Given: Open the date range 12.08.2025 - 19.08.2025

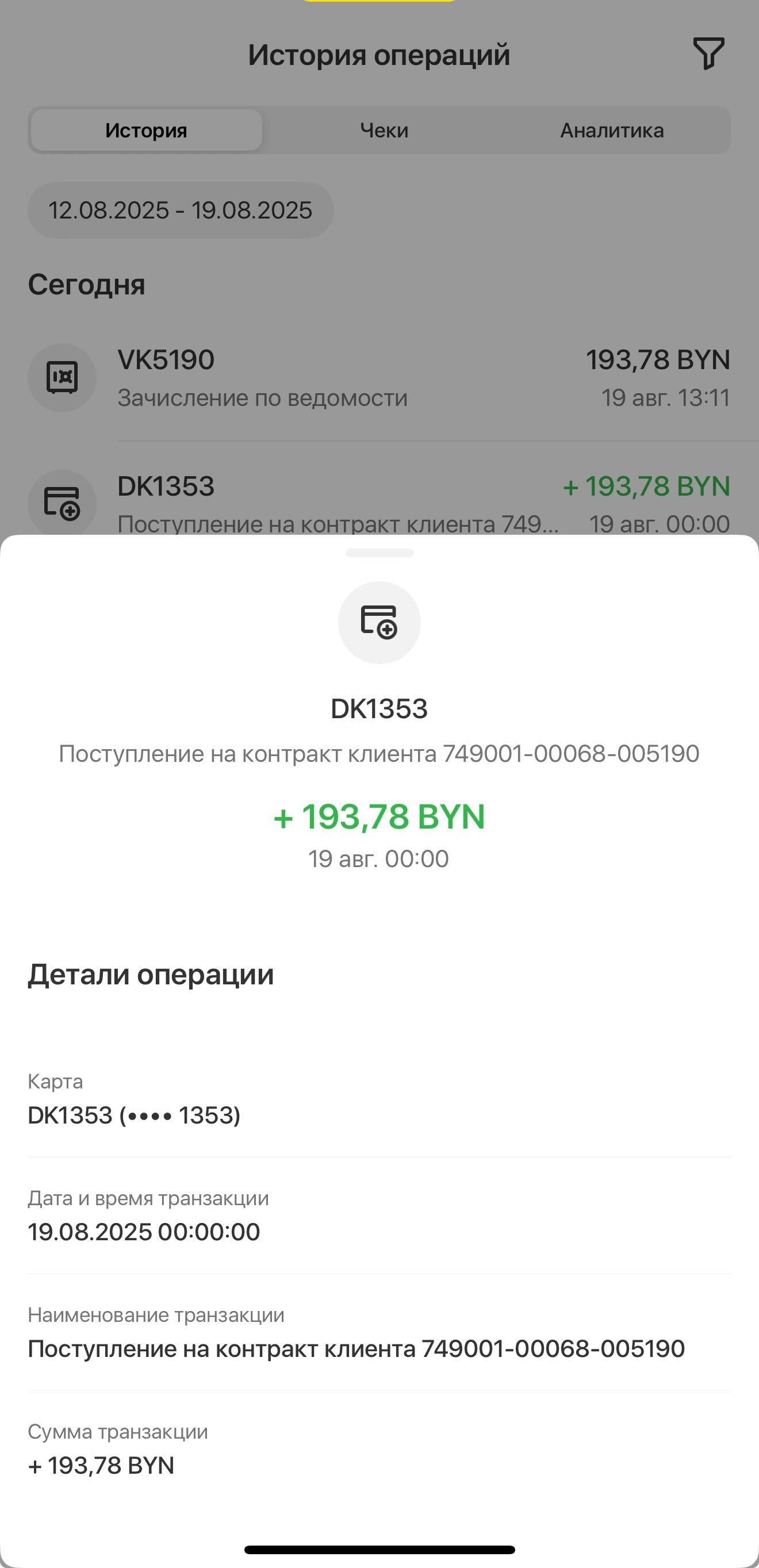Looking at the screenshot, I should pos(180,210).
